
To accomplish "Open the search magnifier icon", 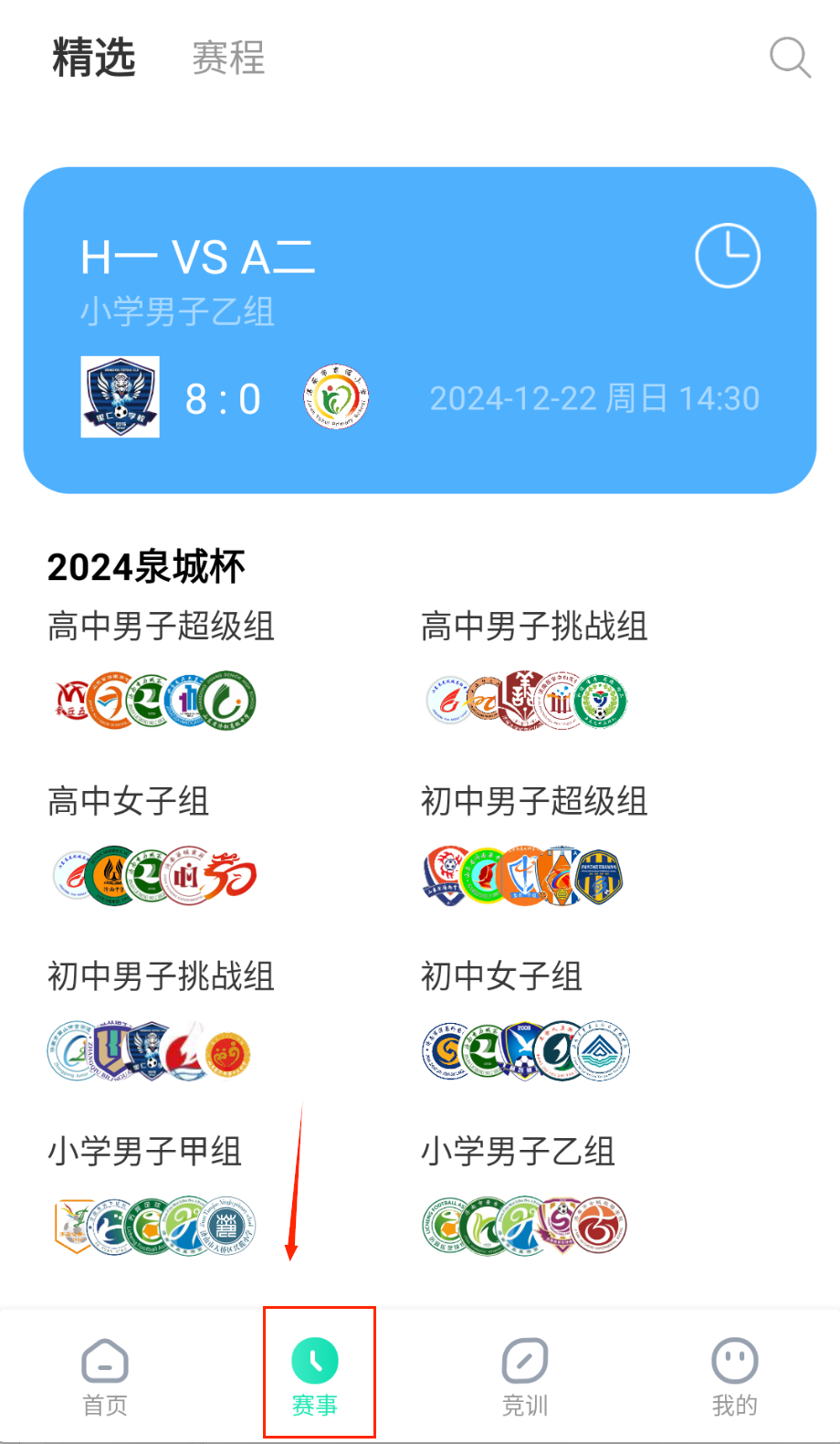I will click(790, 58).
